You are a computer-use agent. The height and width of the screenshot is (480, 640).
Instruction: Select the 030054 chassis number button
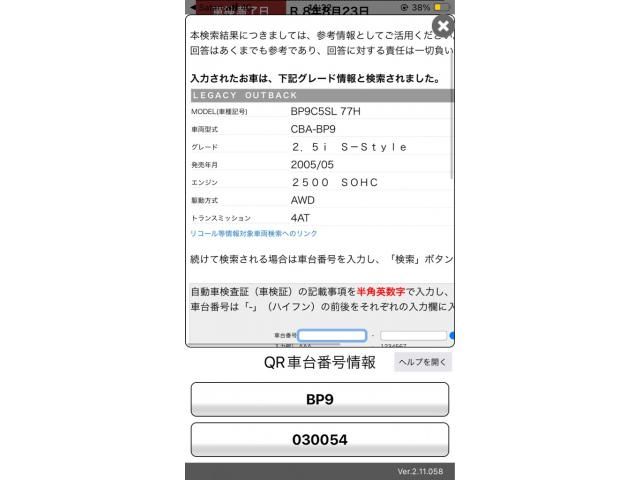coord(319,439)
